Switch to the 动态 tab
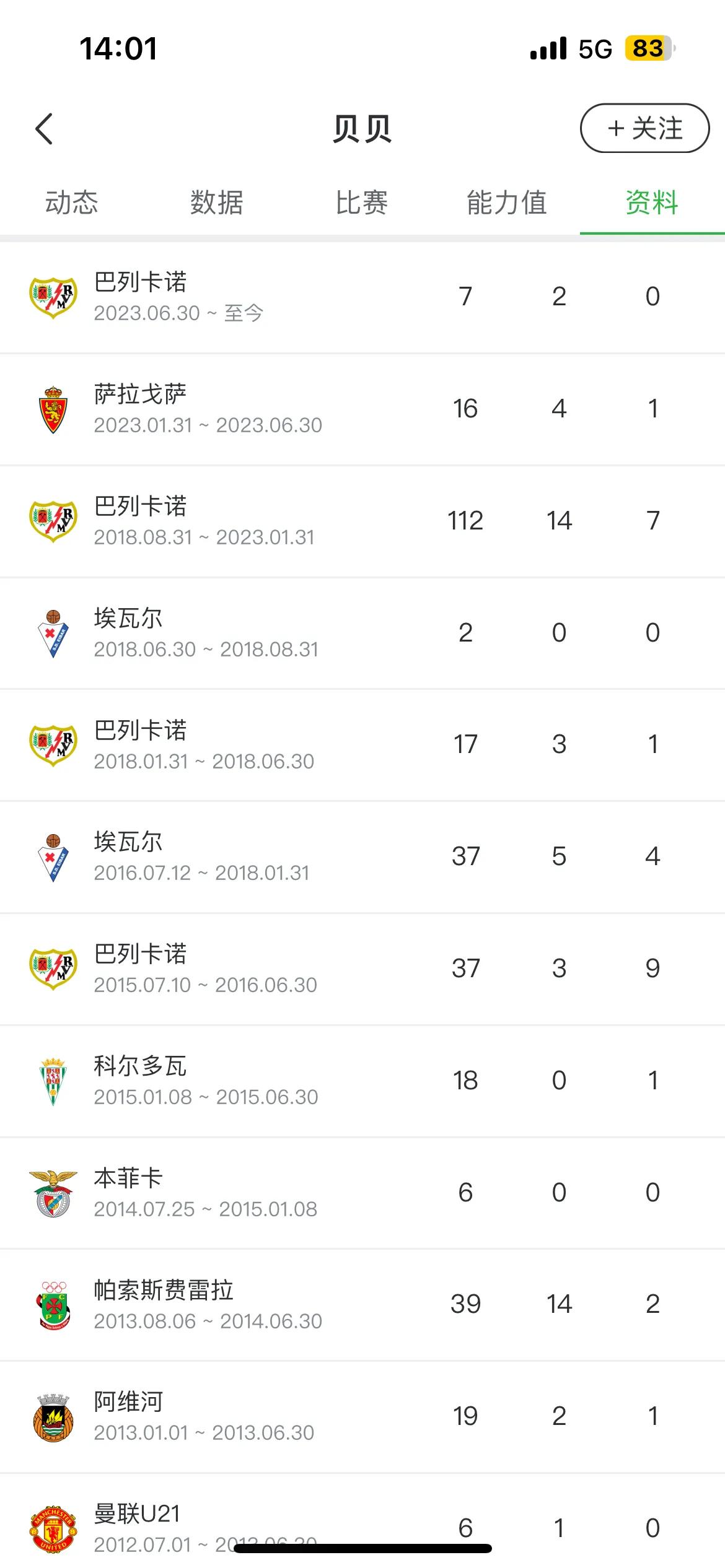This screenshot has height=1568, width=725. point(72,203)
